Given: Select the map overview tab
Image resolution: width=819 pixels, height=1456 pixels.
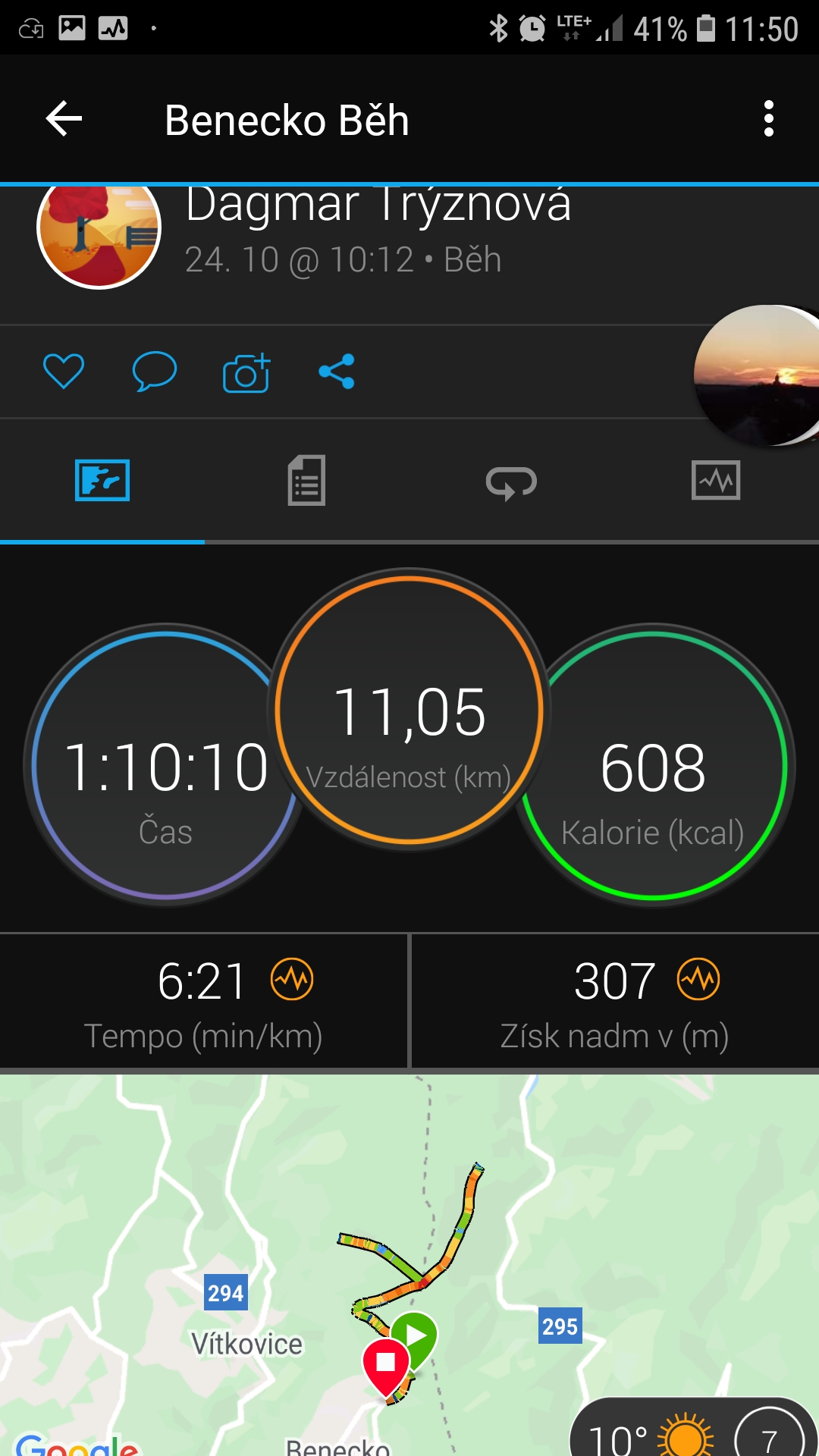Looking at the screenshot, I should point(102,481).
